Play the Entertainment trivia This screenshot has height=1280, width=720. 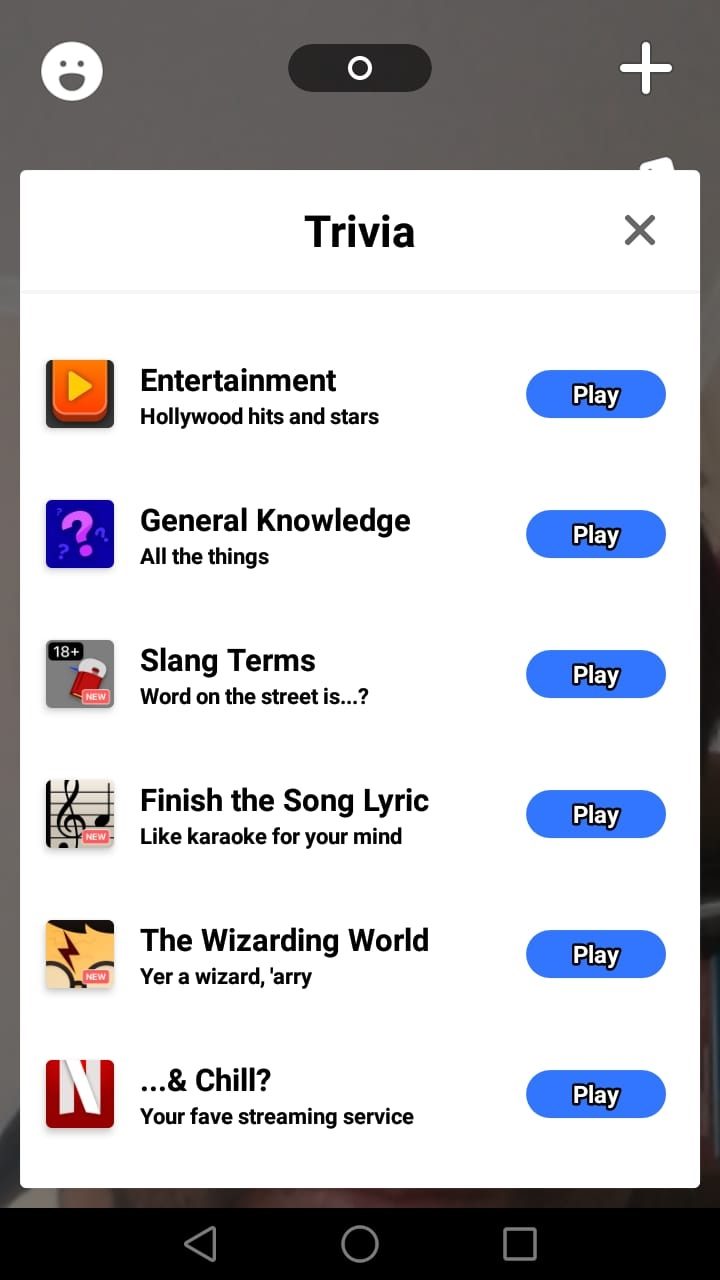(595, 394)
